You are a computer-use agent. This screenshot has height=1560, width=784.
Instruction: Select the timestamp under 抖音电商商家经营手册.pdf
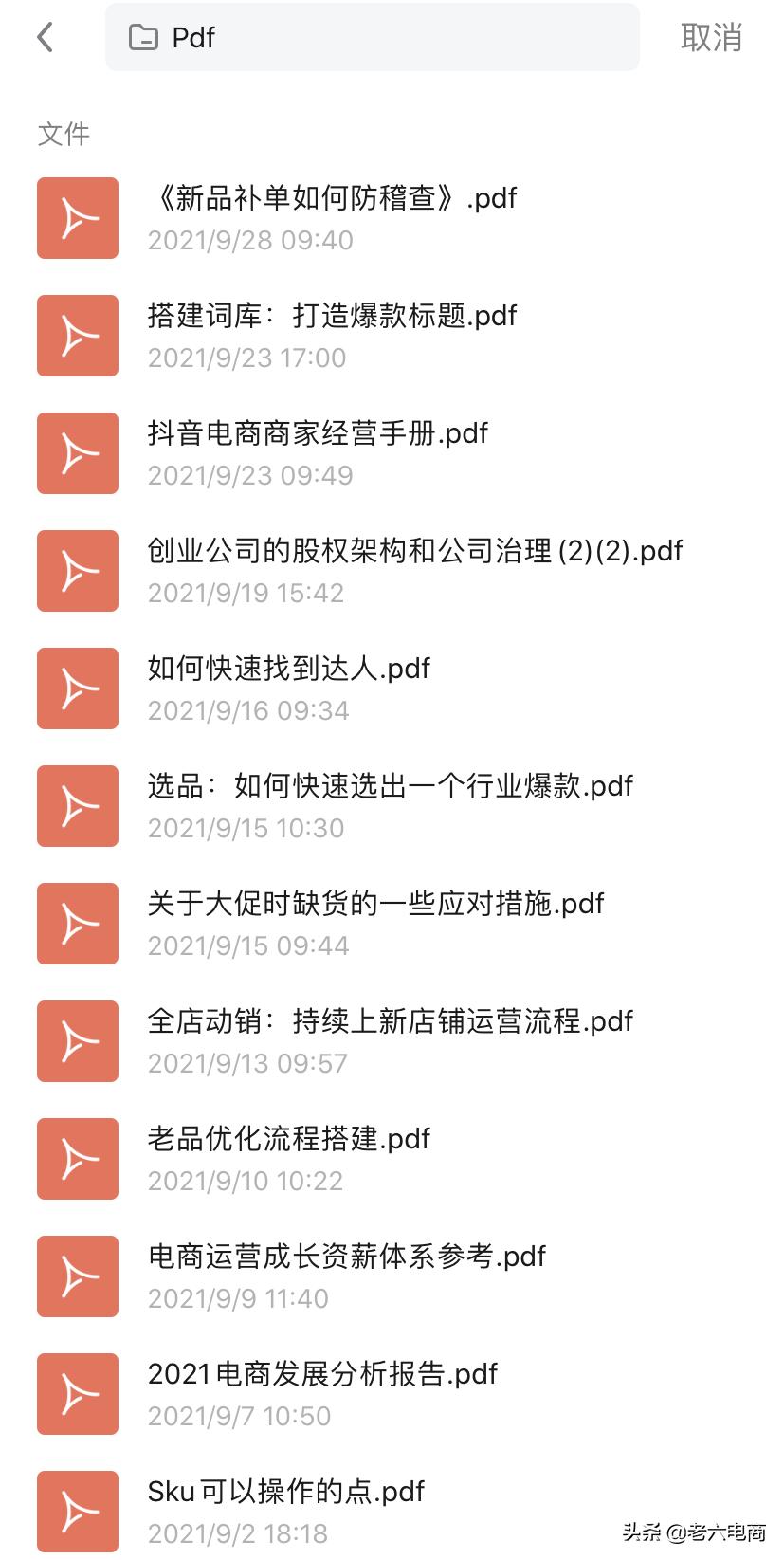coord(249,475)
